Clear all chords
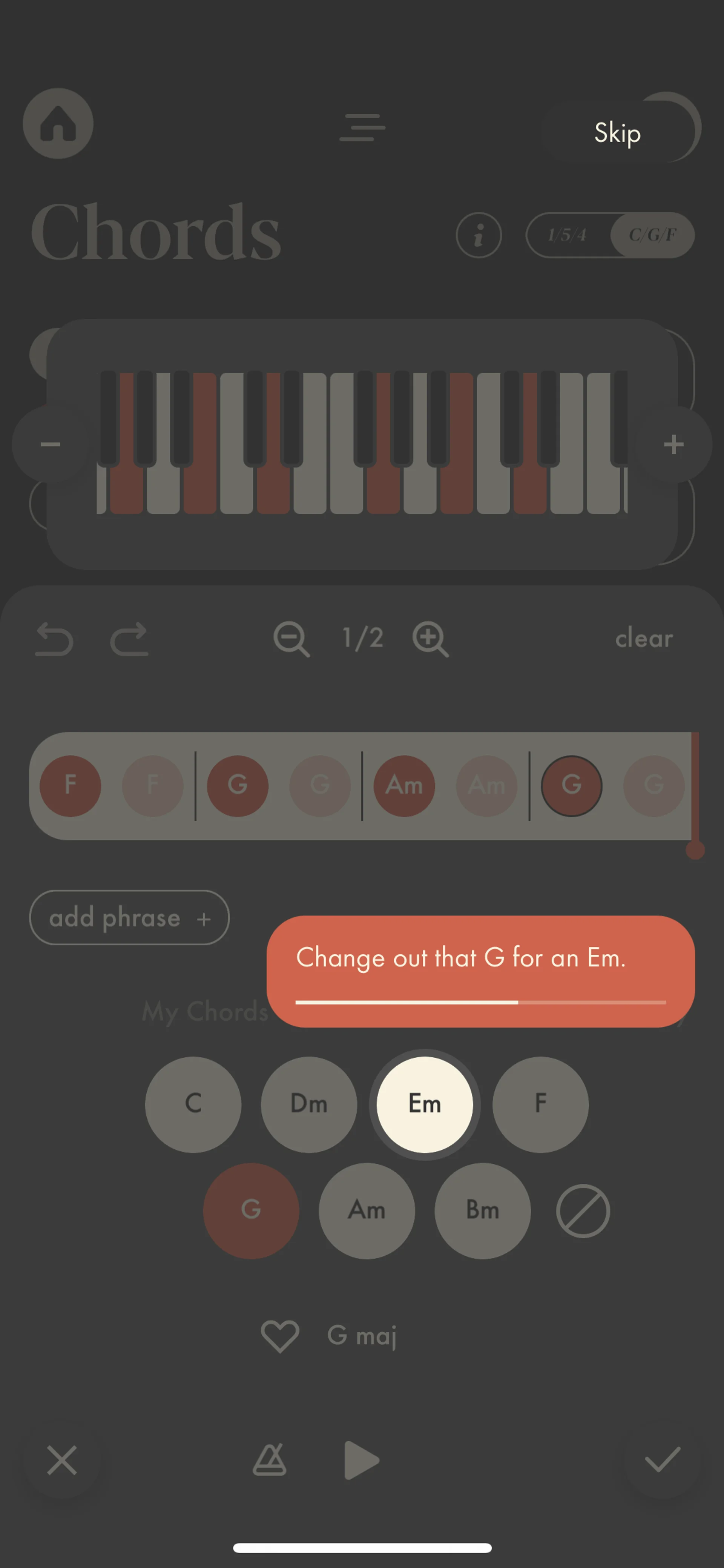This screenshot has width=724, height=1568. [644, 639]
